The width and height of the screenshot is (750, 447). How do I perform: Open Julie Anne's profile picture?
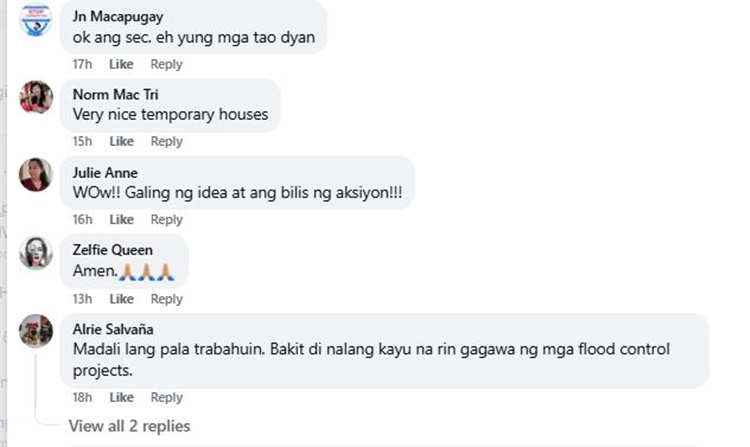click(x=36, y=175)
